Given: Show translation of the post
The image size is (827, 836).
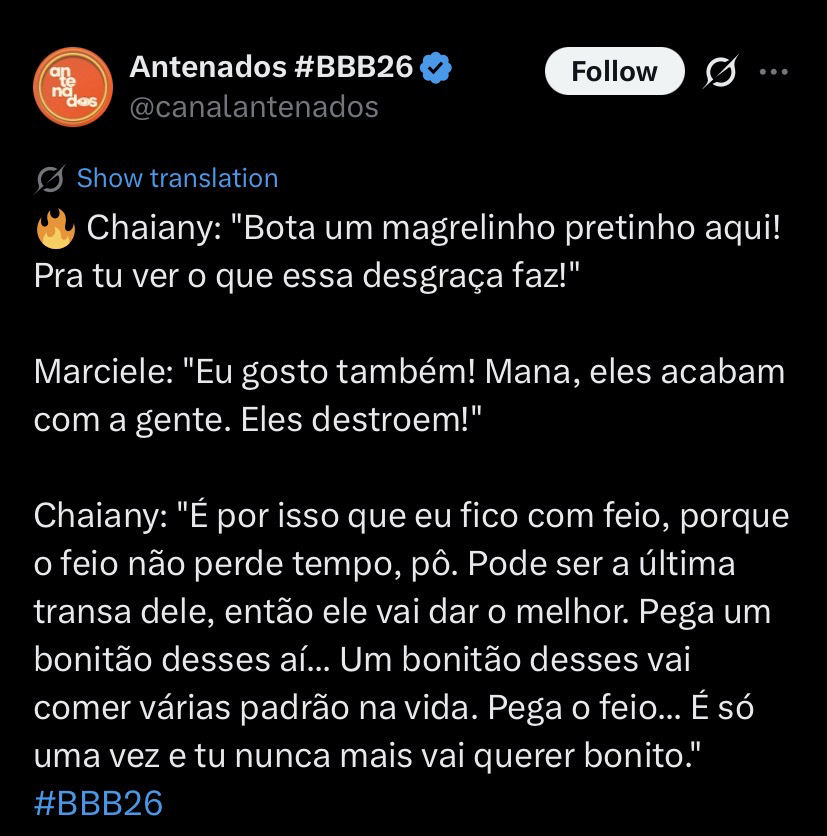Looking at the screenshot, I should (x=176, y=179).
